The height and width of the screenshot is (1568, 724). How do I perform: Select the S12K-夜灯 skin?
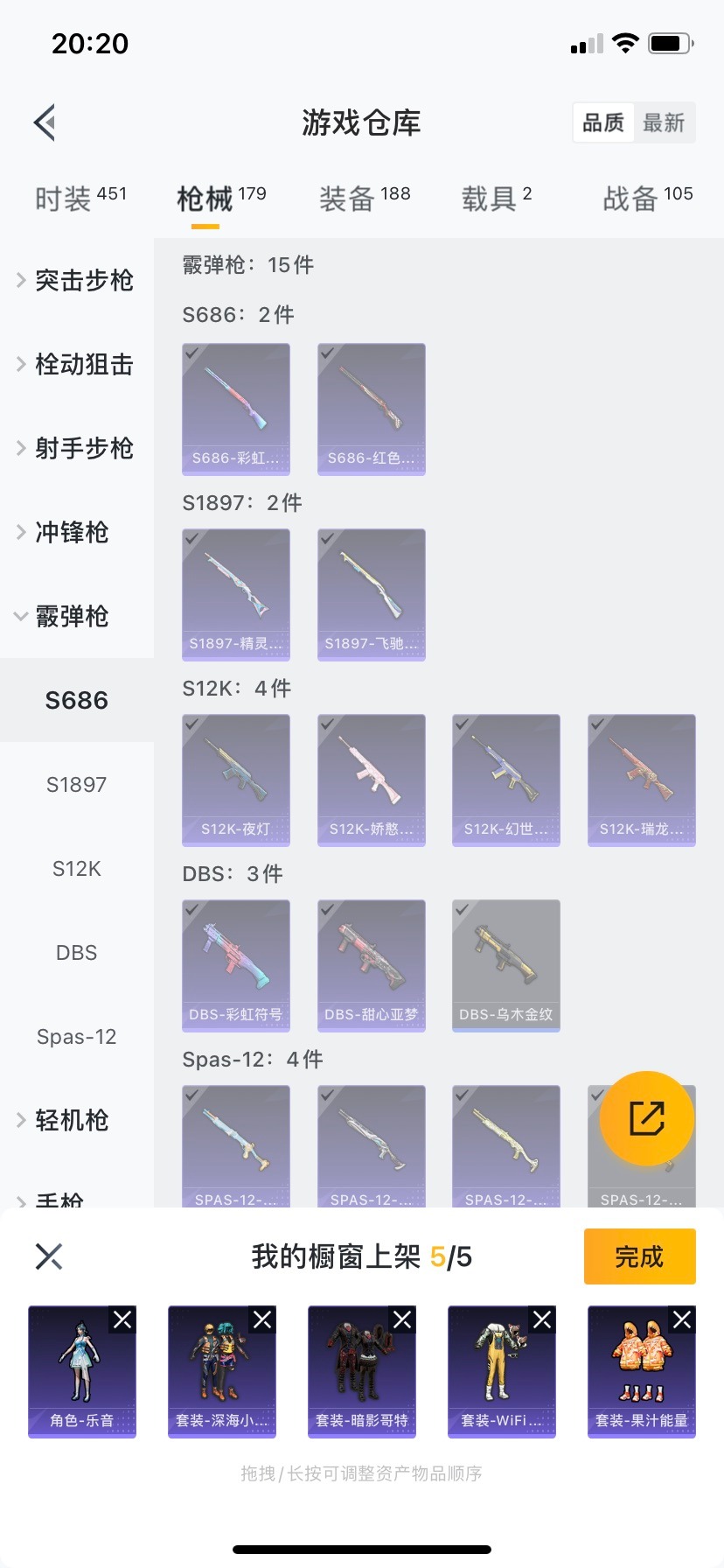(236, 780)
